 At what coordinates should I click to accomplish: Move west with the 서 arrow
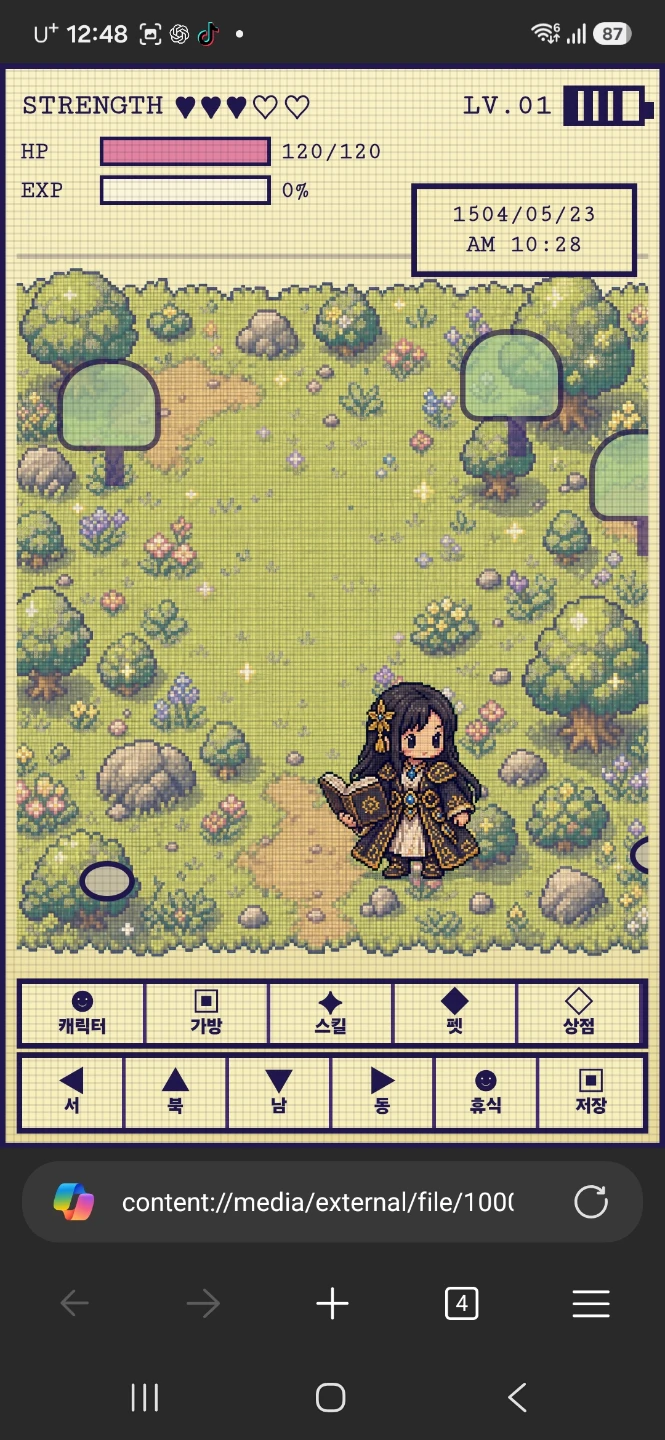pos(72,1092)
